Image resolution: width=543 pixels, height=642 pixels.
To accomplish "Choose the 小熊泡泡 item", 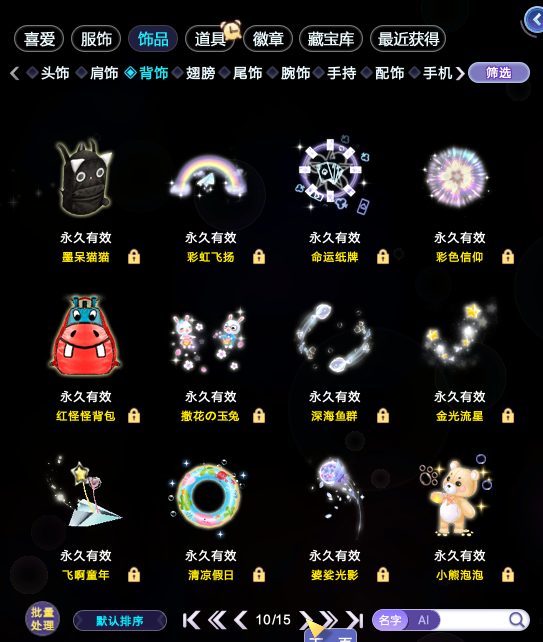I will 457,495.
